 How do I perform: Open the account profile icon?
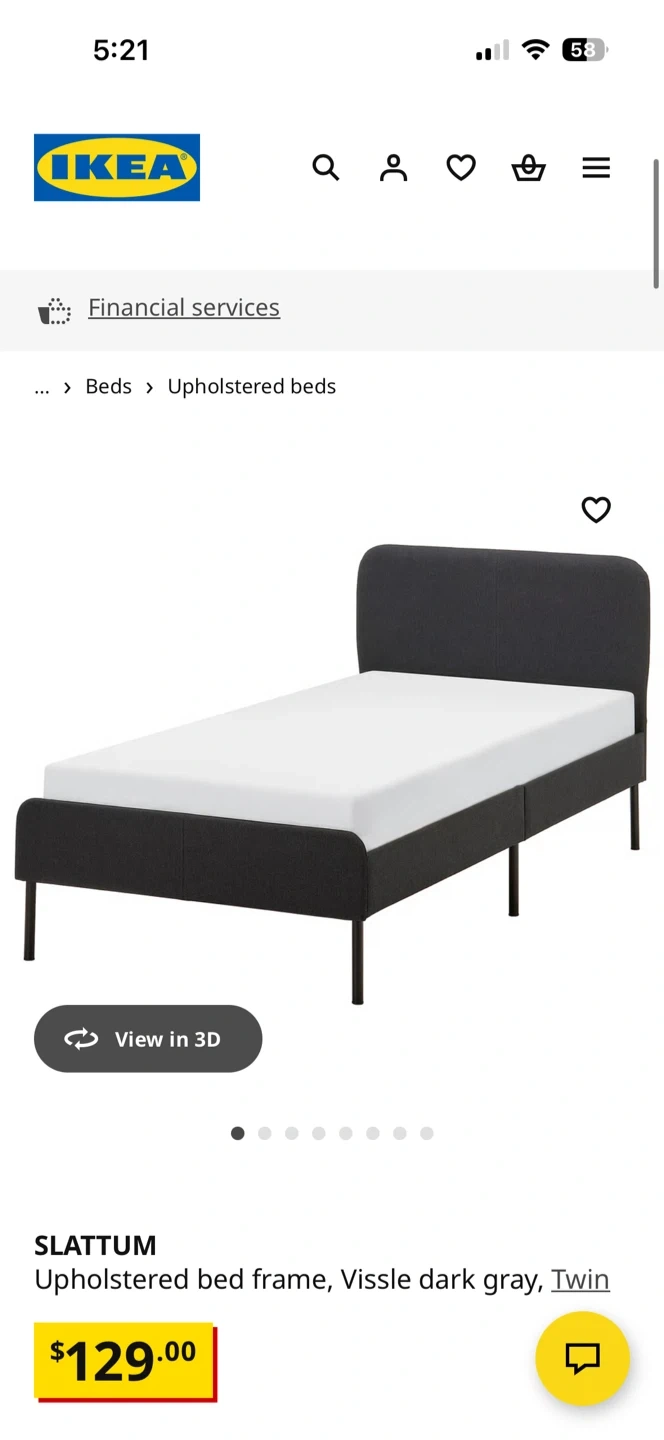(x=393, y=167)
